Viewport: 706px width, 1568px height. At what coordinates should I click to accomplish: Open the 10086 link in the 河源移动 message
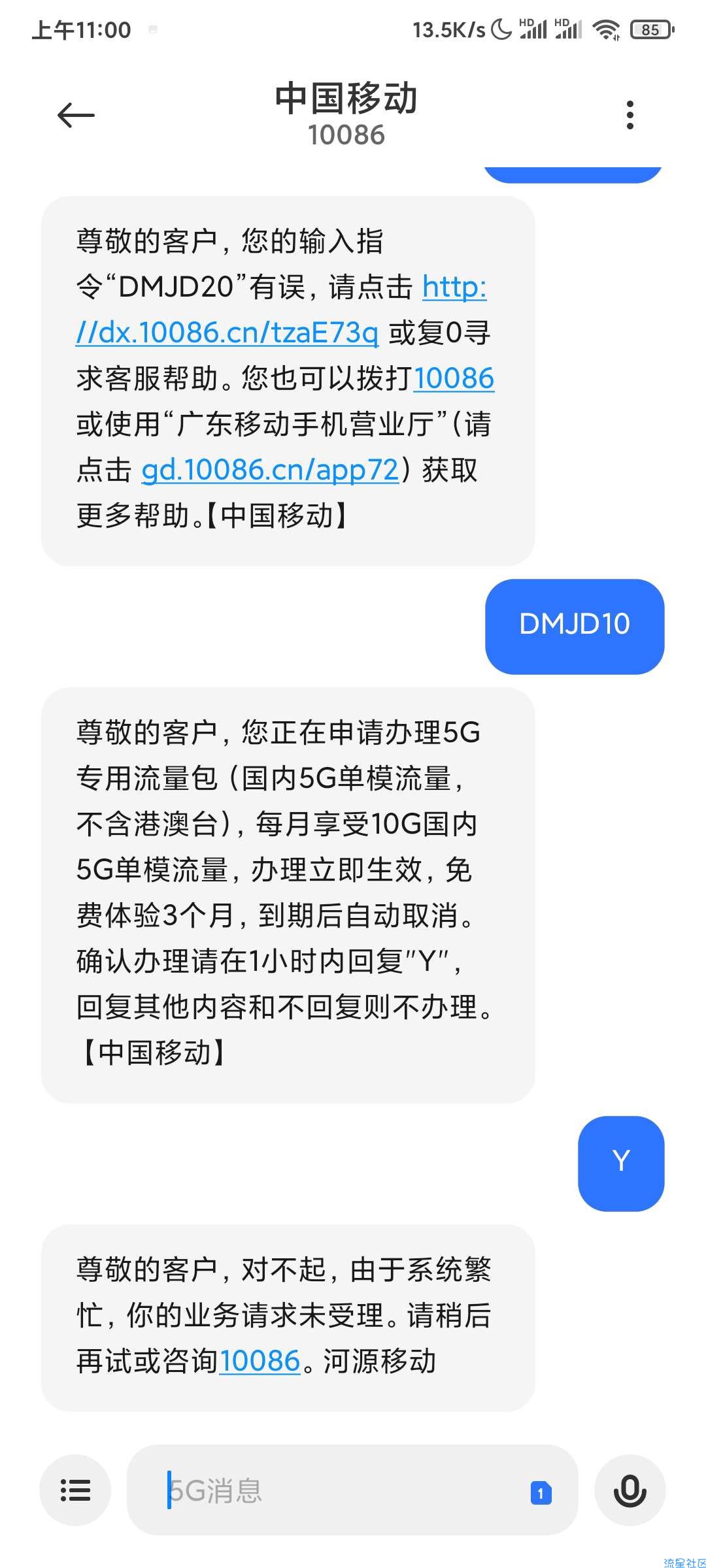coord(260,1361)
